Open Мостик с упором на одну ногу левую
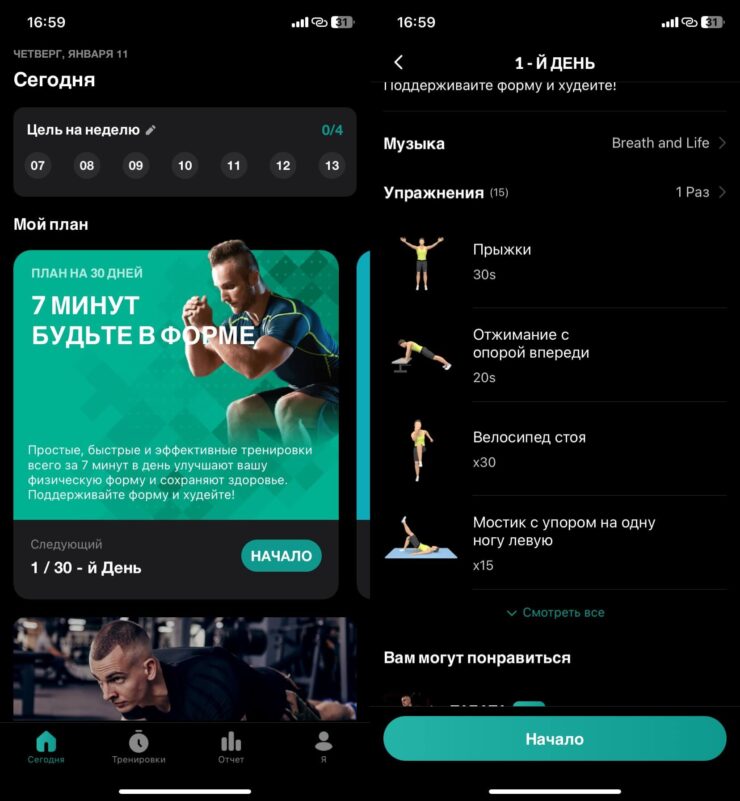This screenshot has width=740, height=801. [555, 543]
